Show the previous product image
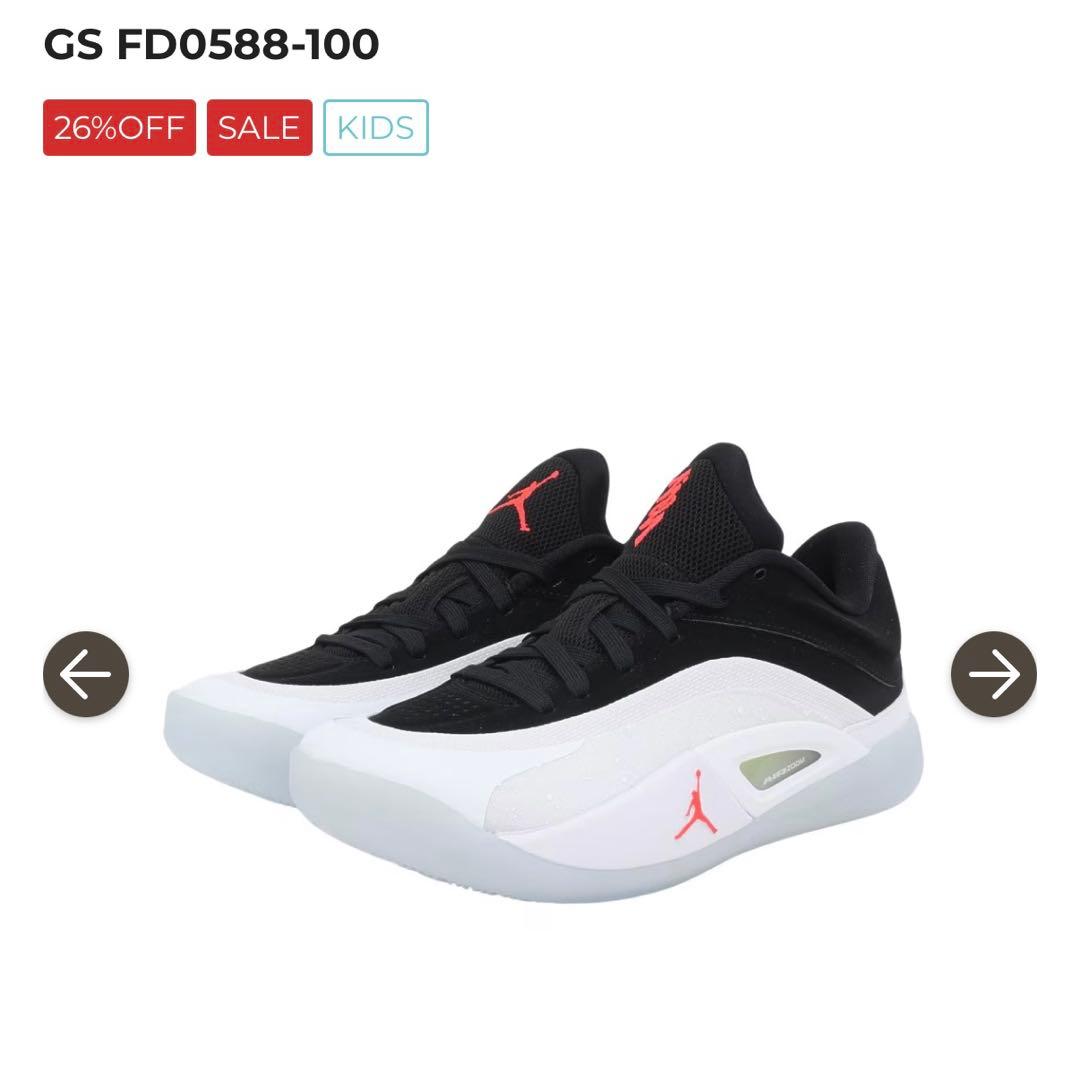This screenshot has width=1080, height=1080. pyautogui.click(x=86, y=674)
